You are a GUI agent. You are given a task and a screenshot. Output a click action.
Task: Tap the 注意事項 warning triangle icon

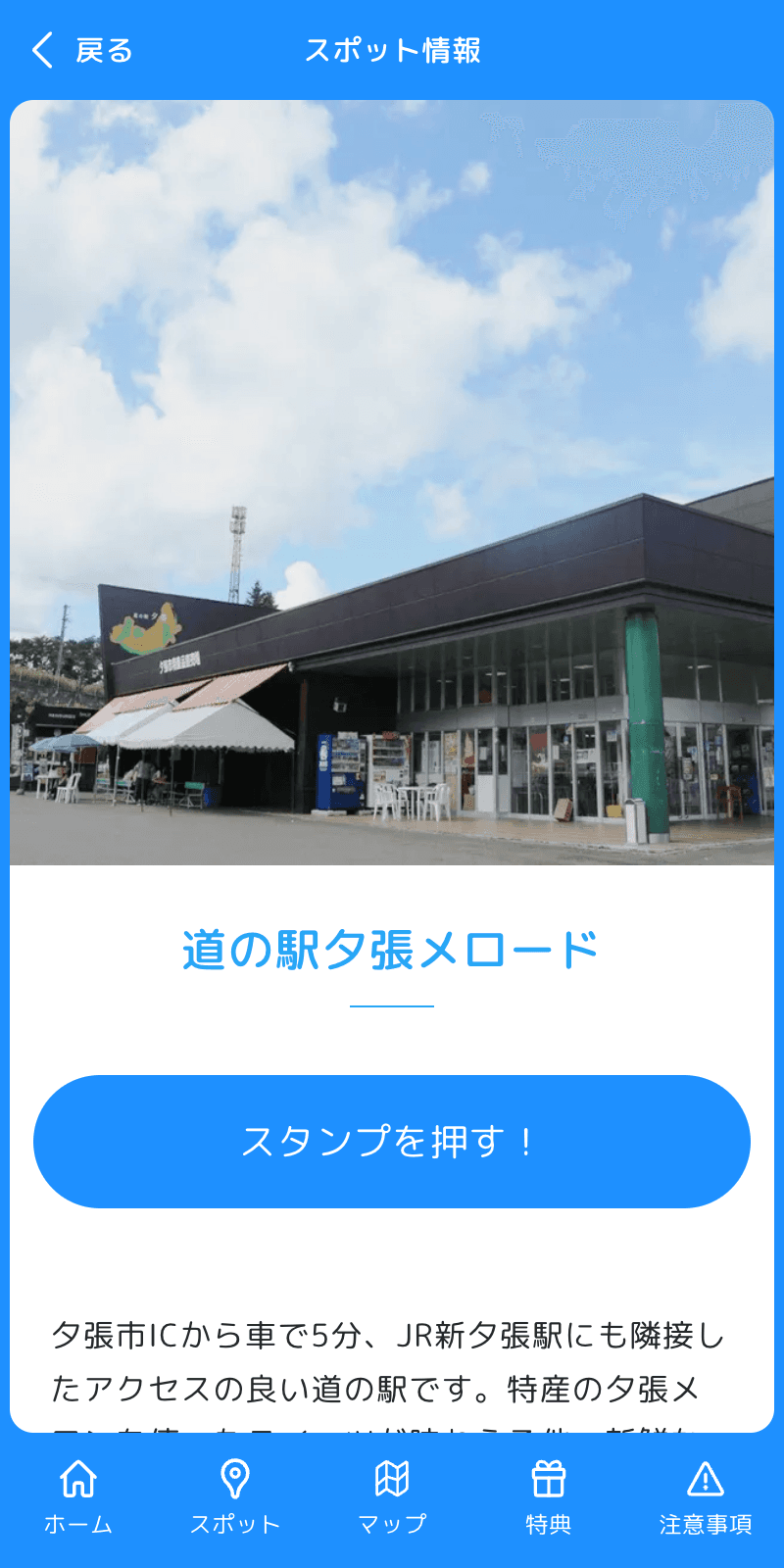point(706,1477)
